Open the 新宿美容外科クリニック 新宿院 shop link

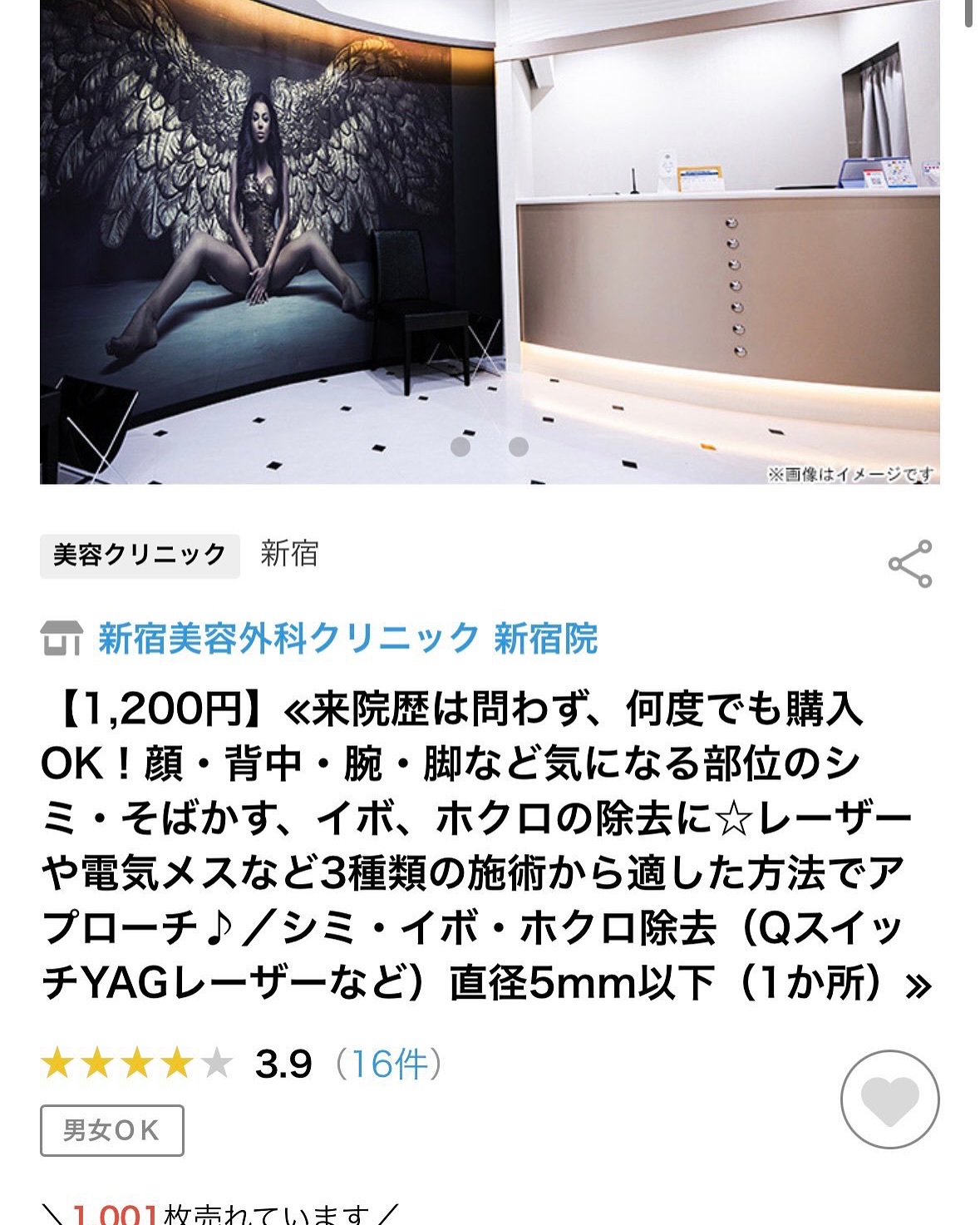347,639
